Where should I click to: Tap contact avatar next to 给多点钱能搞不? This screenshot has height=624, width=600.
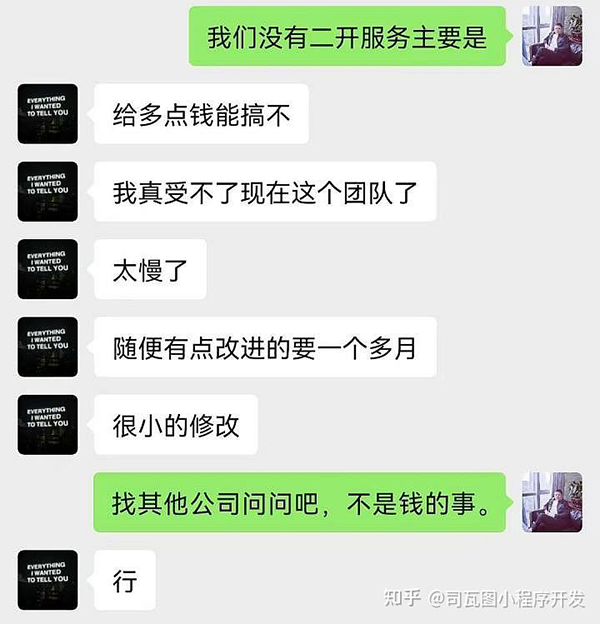coord(48,114)
